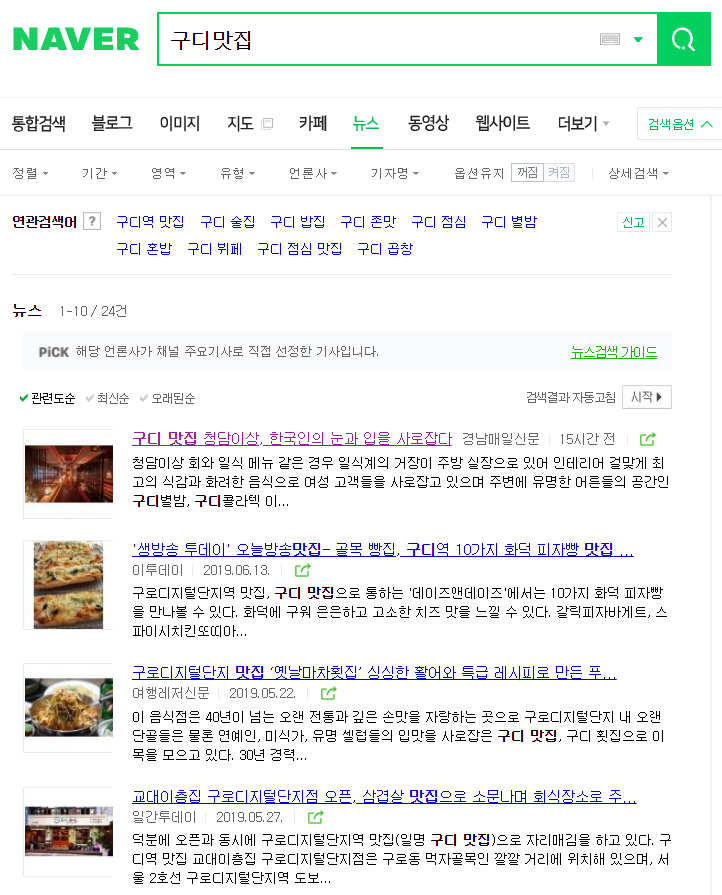Expand 상세검색 options
This screenshot has height=895, width=722.
[x=638, y=173]
